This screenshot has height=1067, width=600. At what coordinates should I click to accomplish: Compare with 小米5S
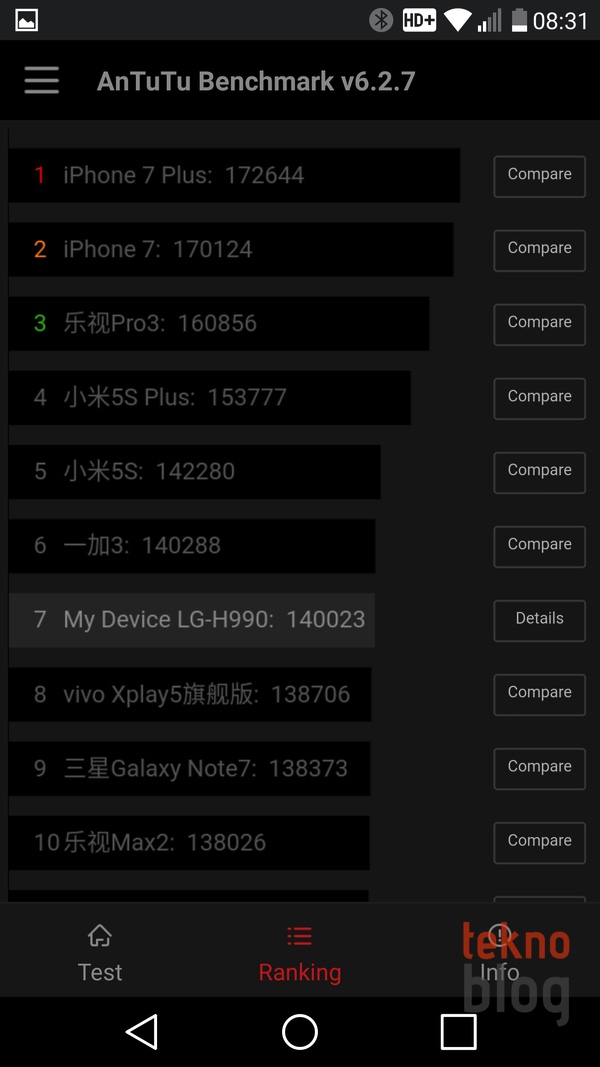(x=539, y=472)
